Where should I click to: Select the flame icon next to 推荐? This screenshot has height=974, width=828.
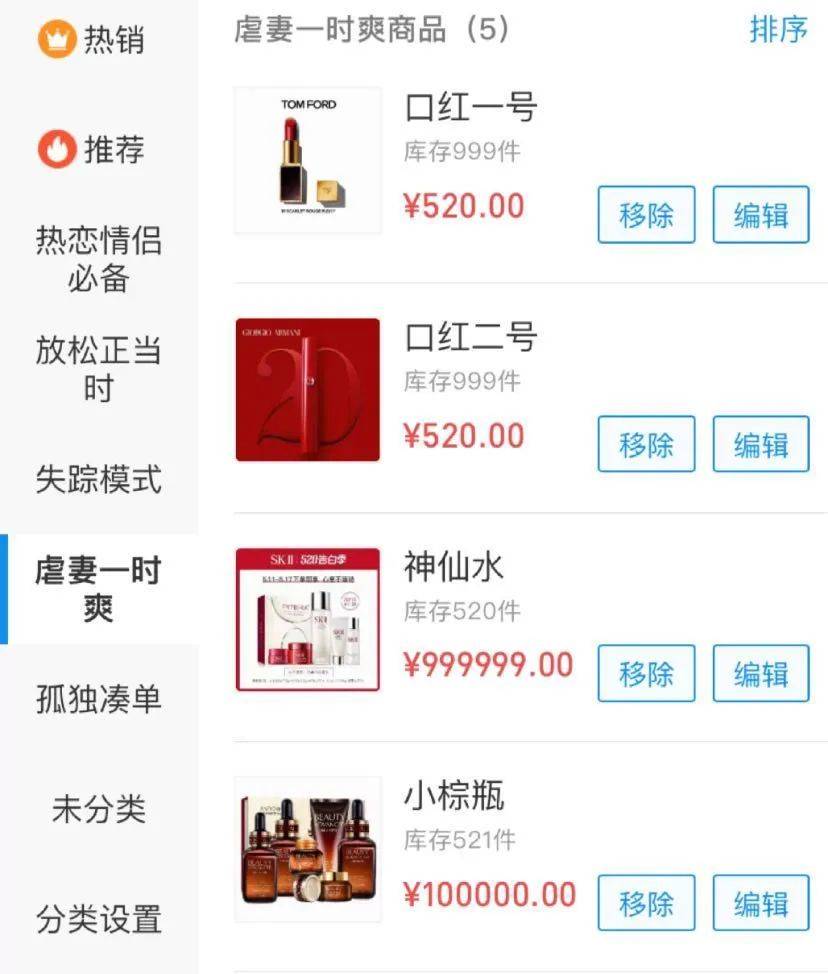(x=56, y=148)
